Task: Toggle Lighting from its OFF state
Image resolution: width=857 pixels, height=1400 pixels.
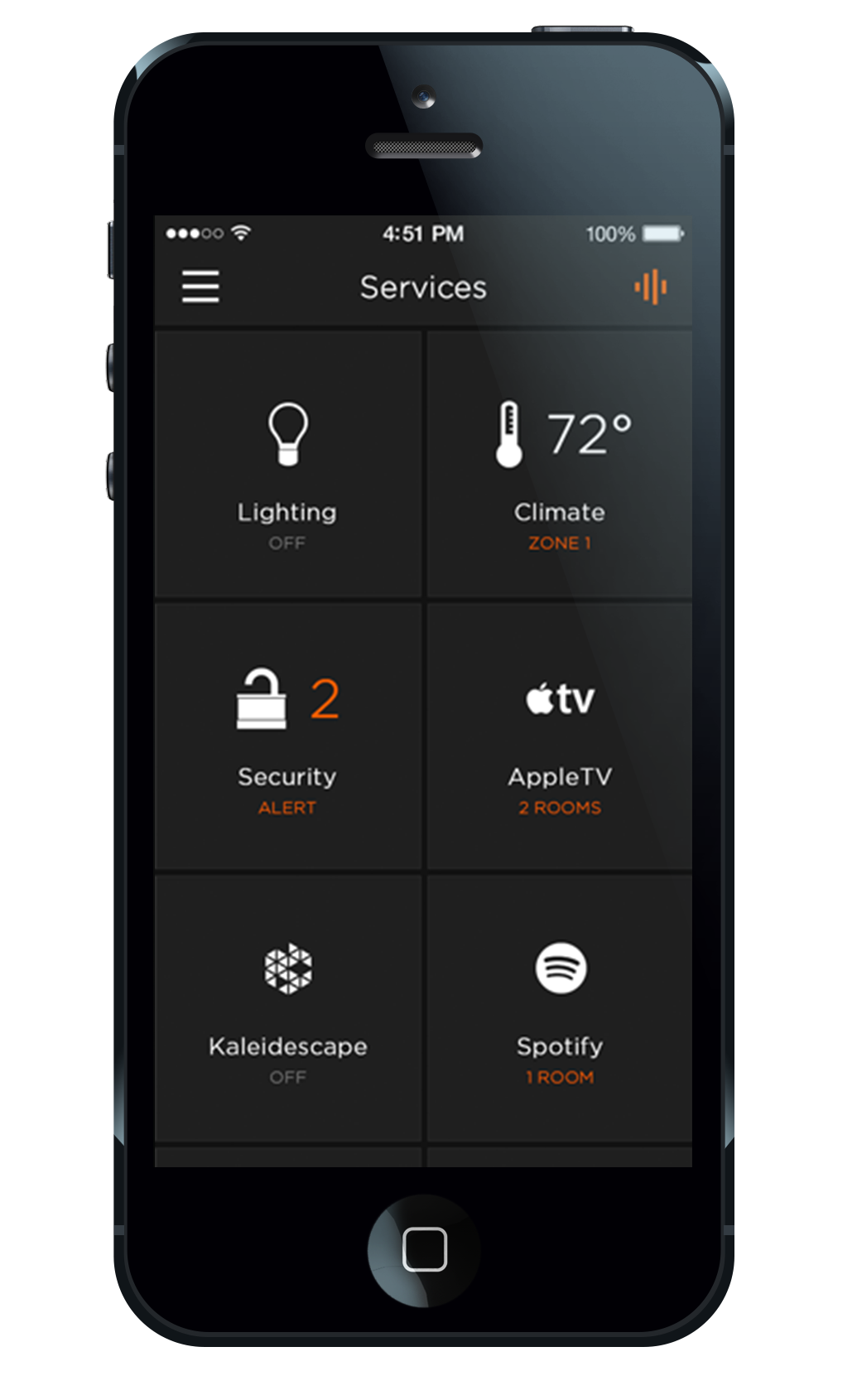Action: 286,543
